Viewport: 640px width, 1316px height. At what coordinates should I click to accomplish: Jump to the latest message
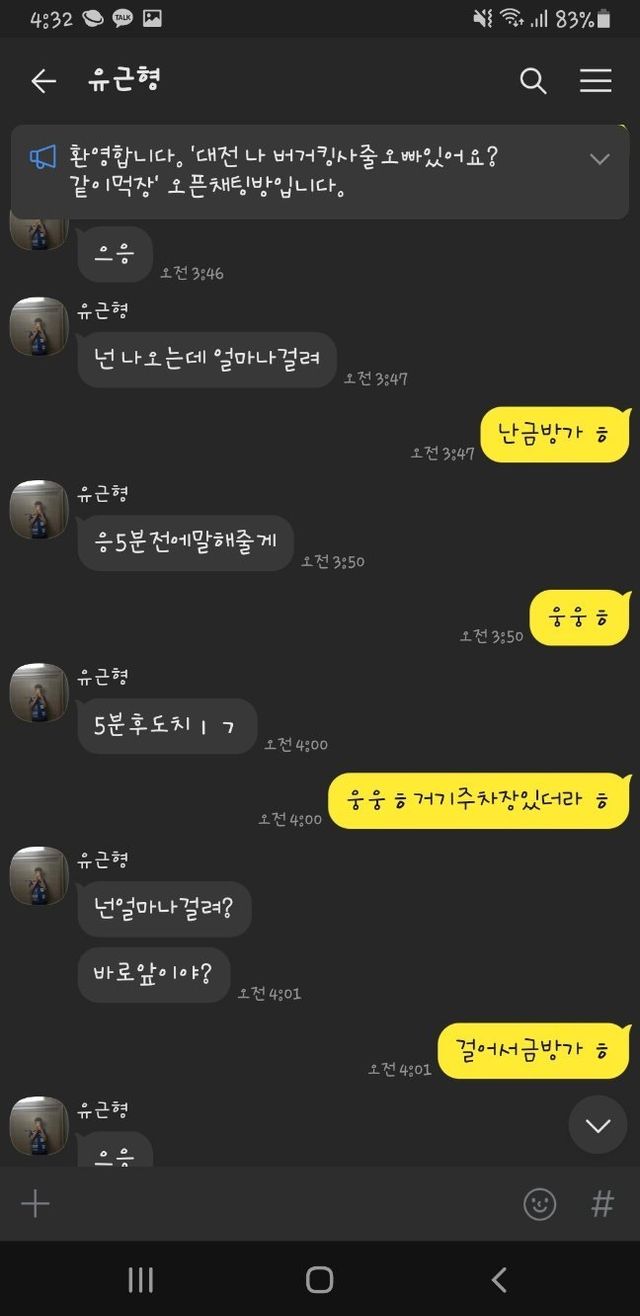click(598, 1125)
